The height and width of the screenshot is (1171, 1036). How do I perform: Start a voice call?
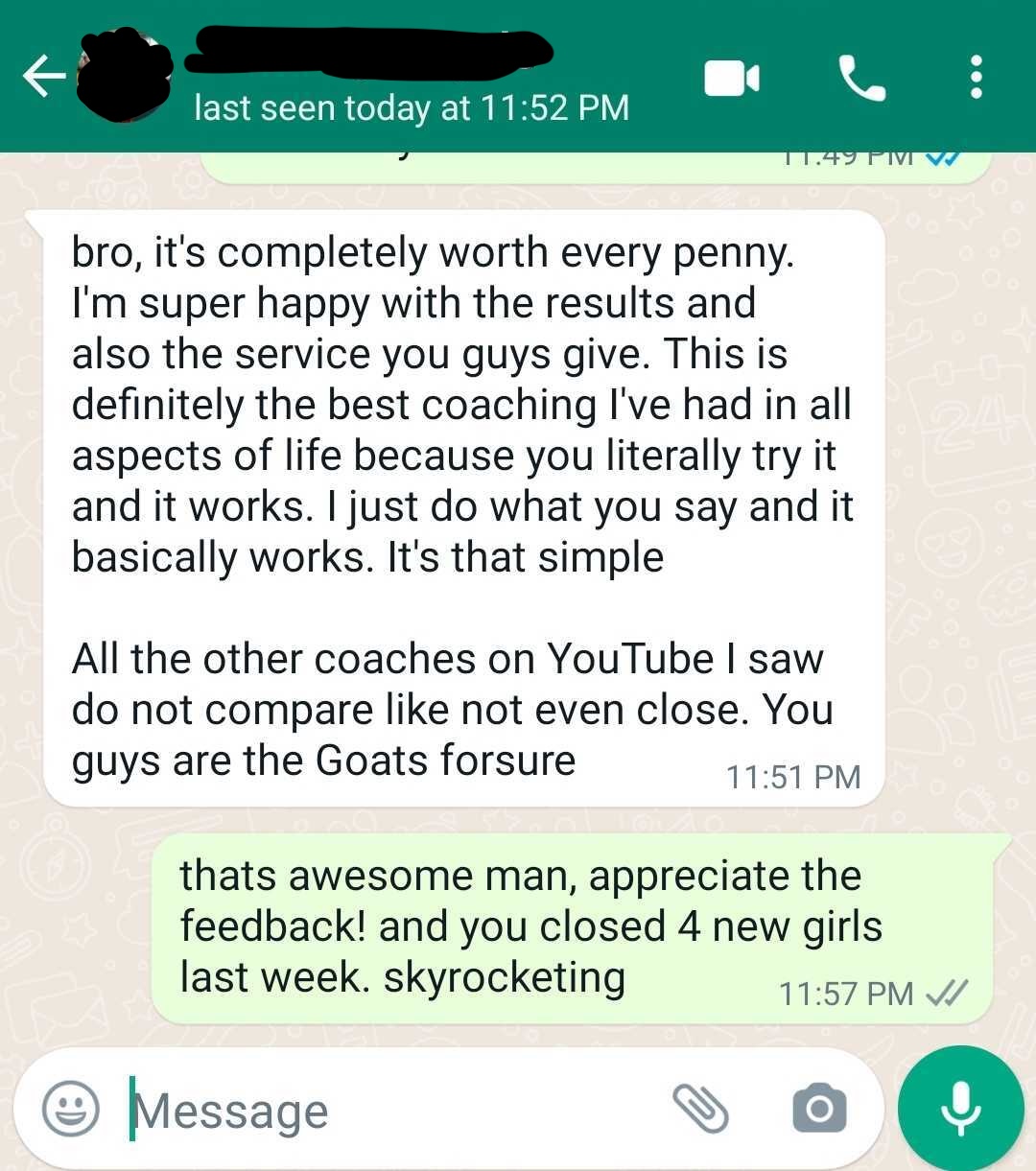(x=861, y=78)
